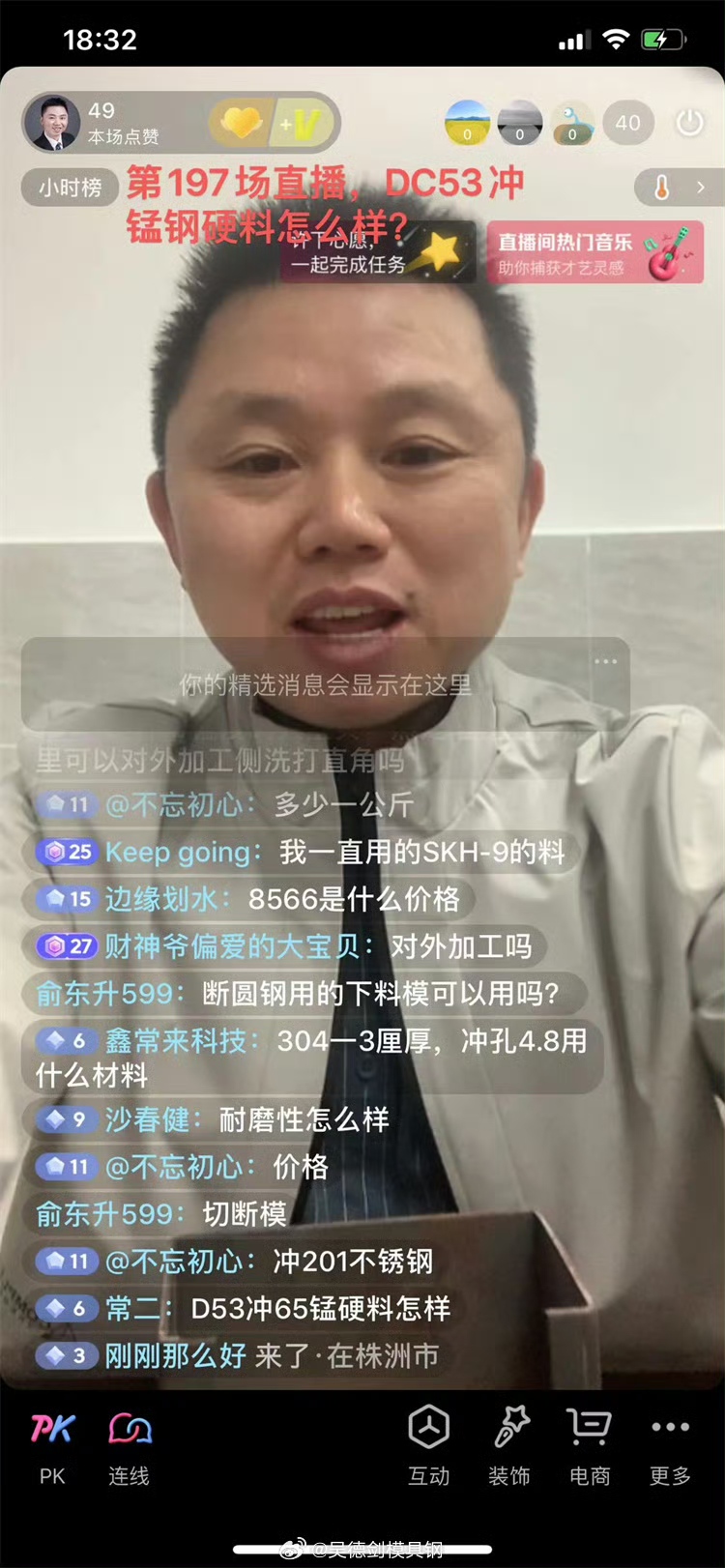This screenshot has width=725, height=1568.
Task: Tap the comment by Keep going
Action: tap(300, 852)
